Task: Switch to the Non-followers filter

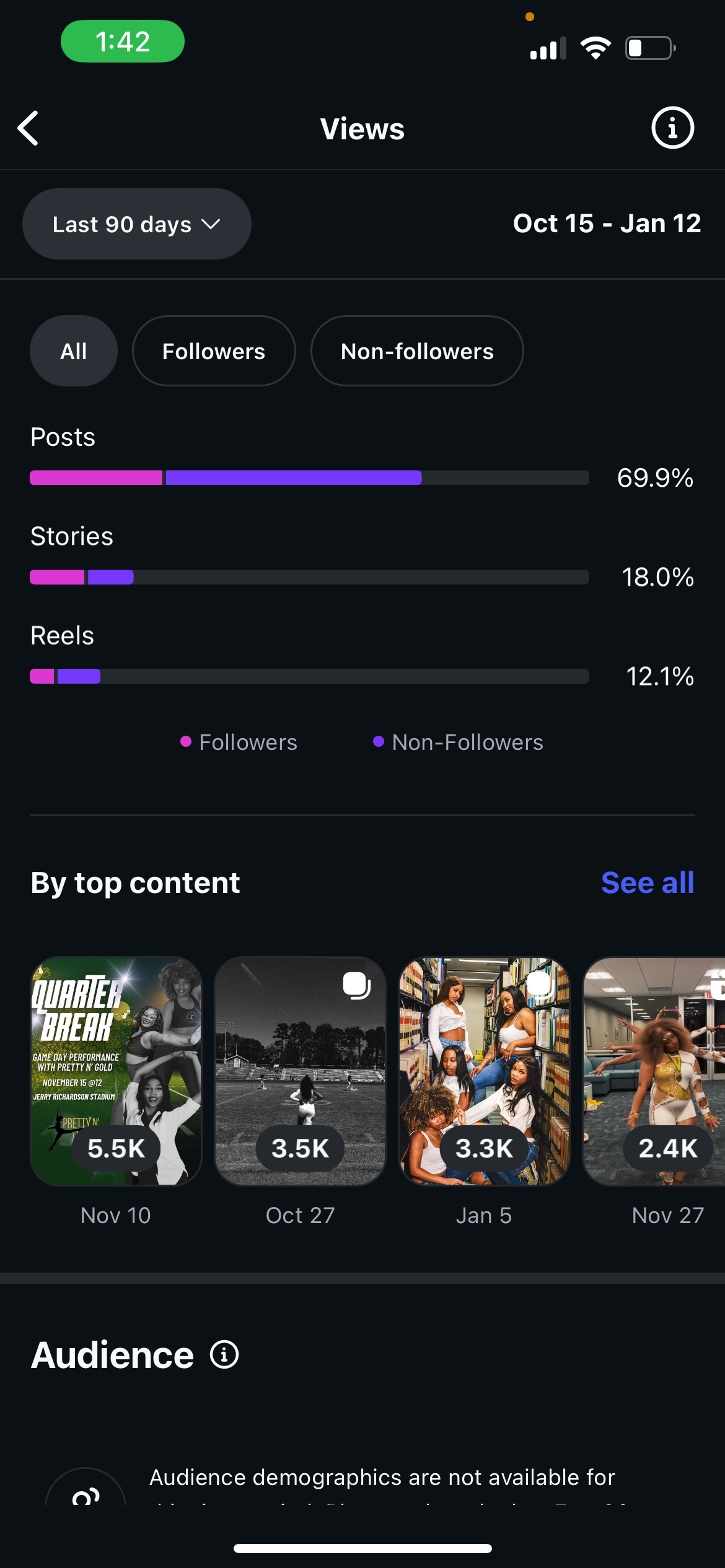Action: pyautogui.click(x=417, y=351)
